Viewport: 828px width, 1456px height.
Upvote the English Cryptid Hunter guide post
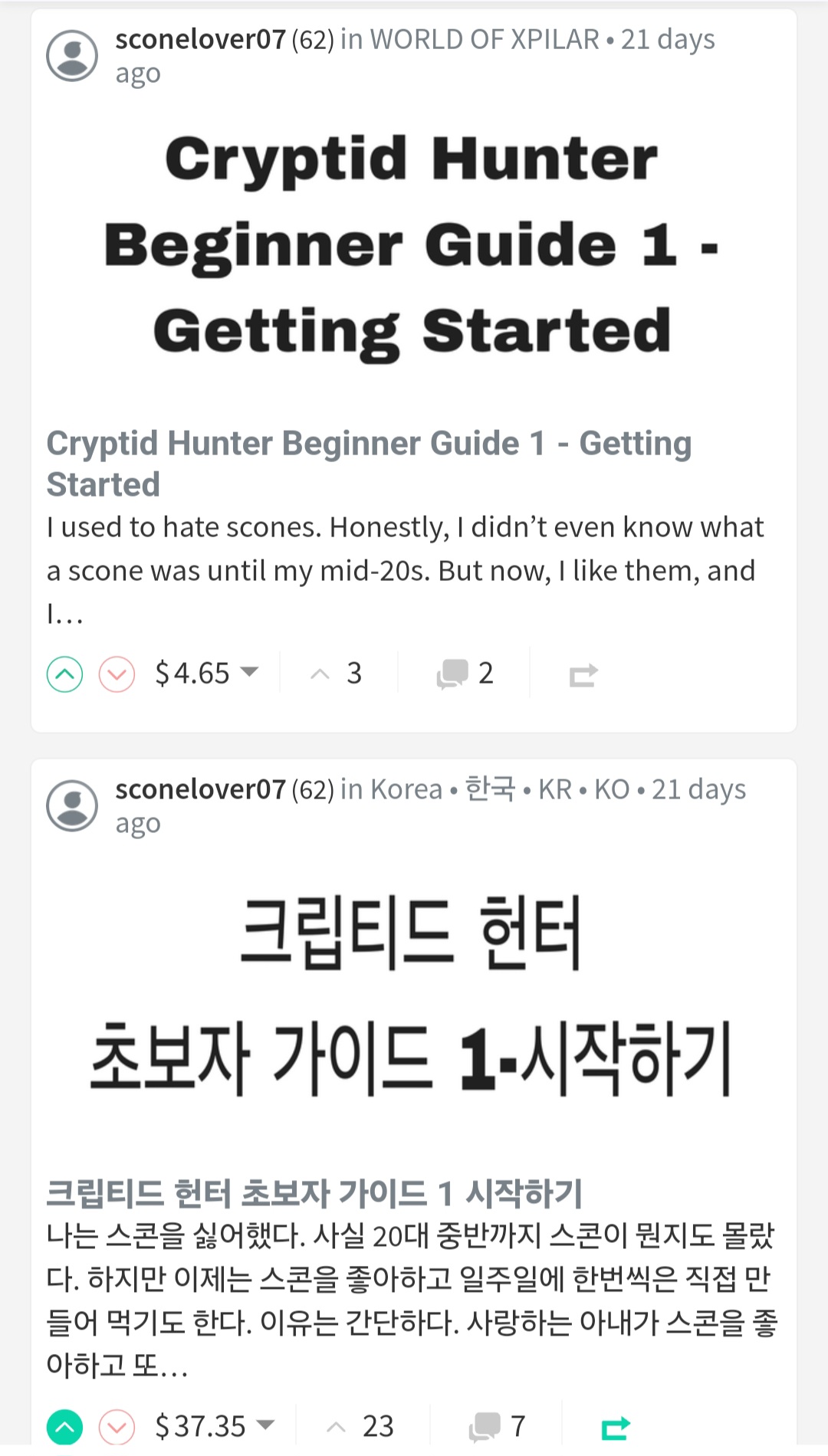pyautogui.click(x=65, y=674)
